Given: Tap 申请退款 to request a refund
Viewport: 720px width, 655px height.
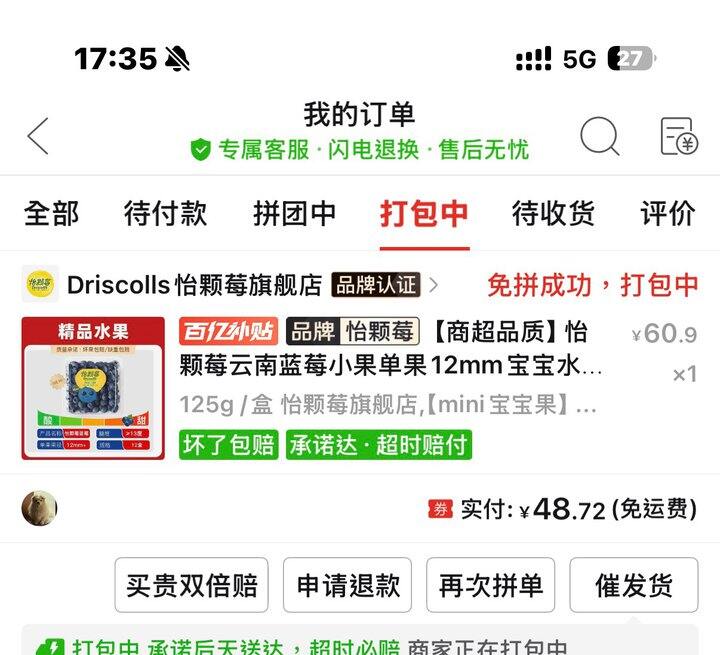Looking at the screenshot, I should [348, 585].
